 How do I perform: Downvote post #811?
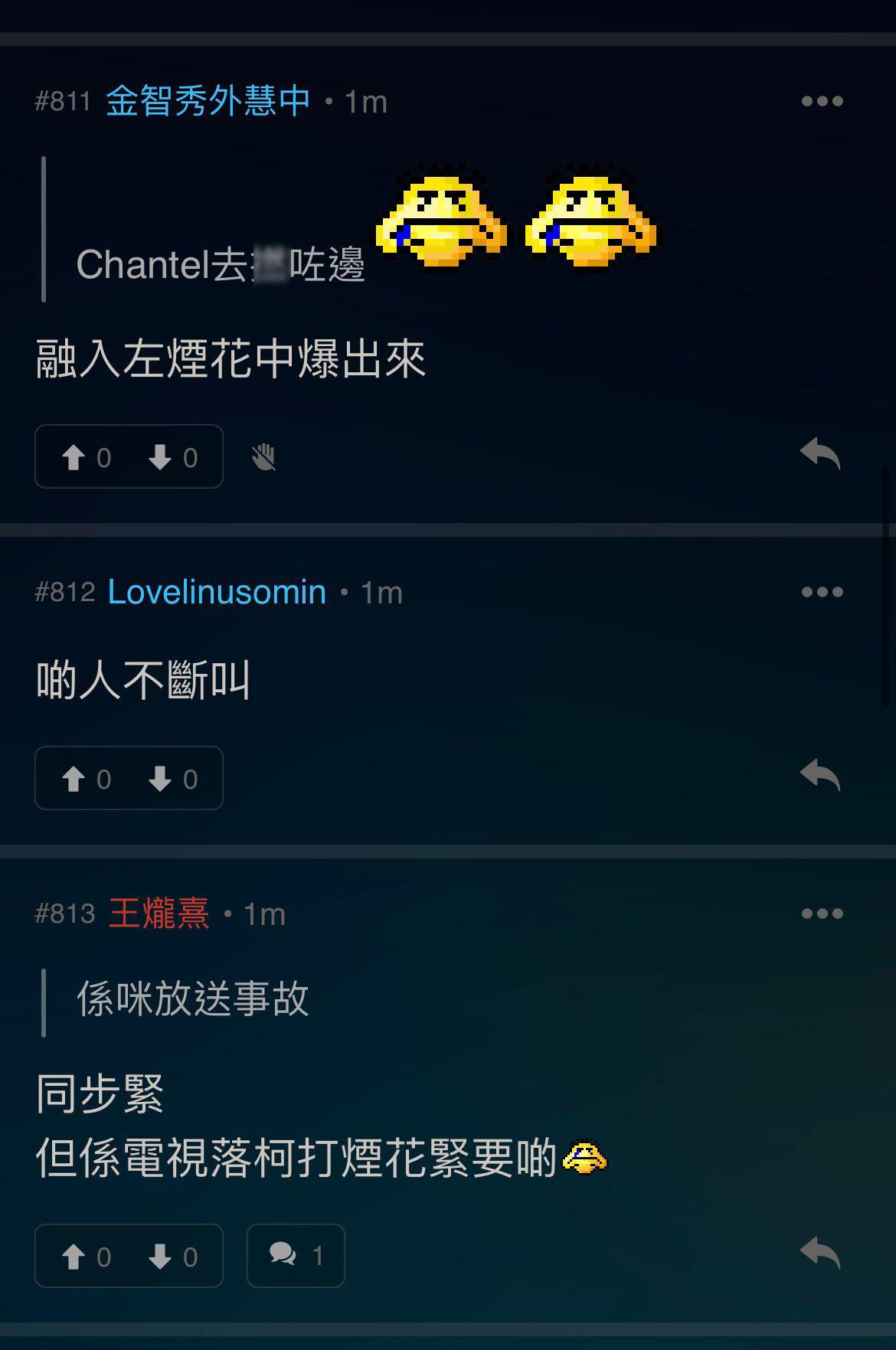point(172,457)
